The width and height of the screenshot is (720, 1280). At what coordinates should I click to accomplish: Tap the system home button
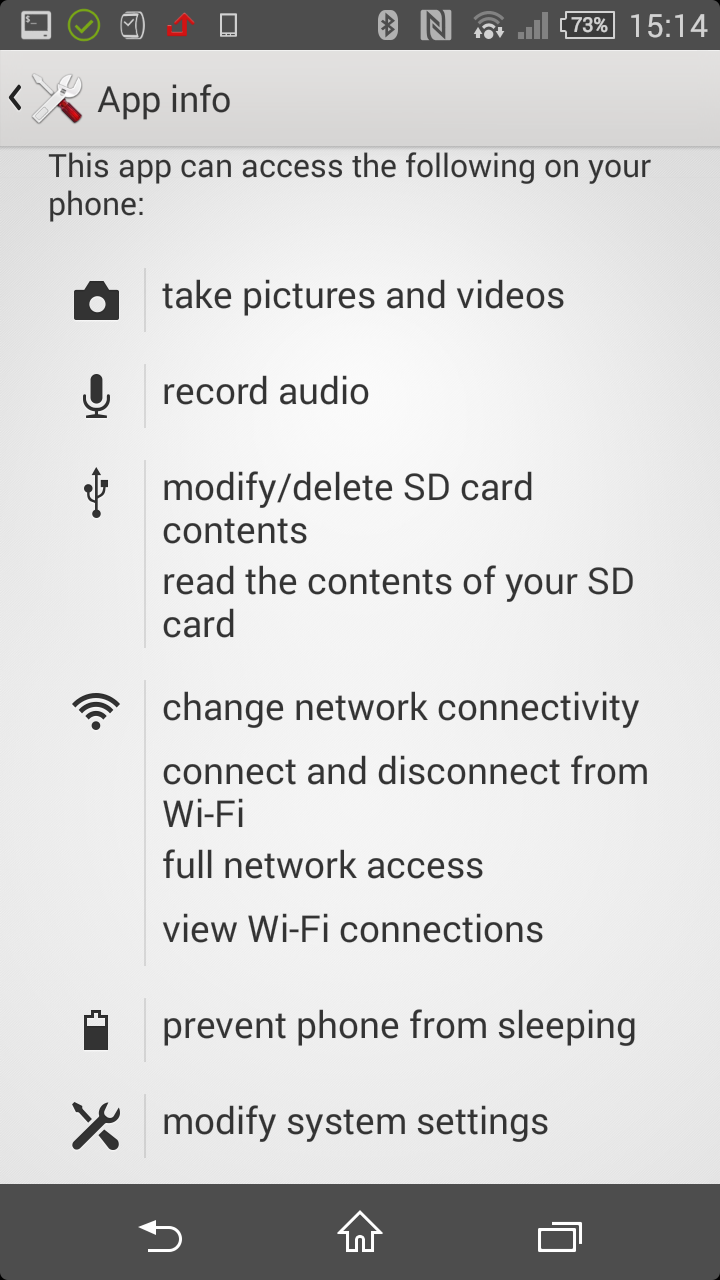click(360, 1232)
